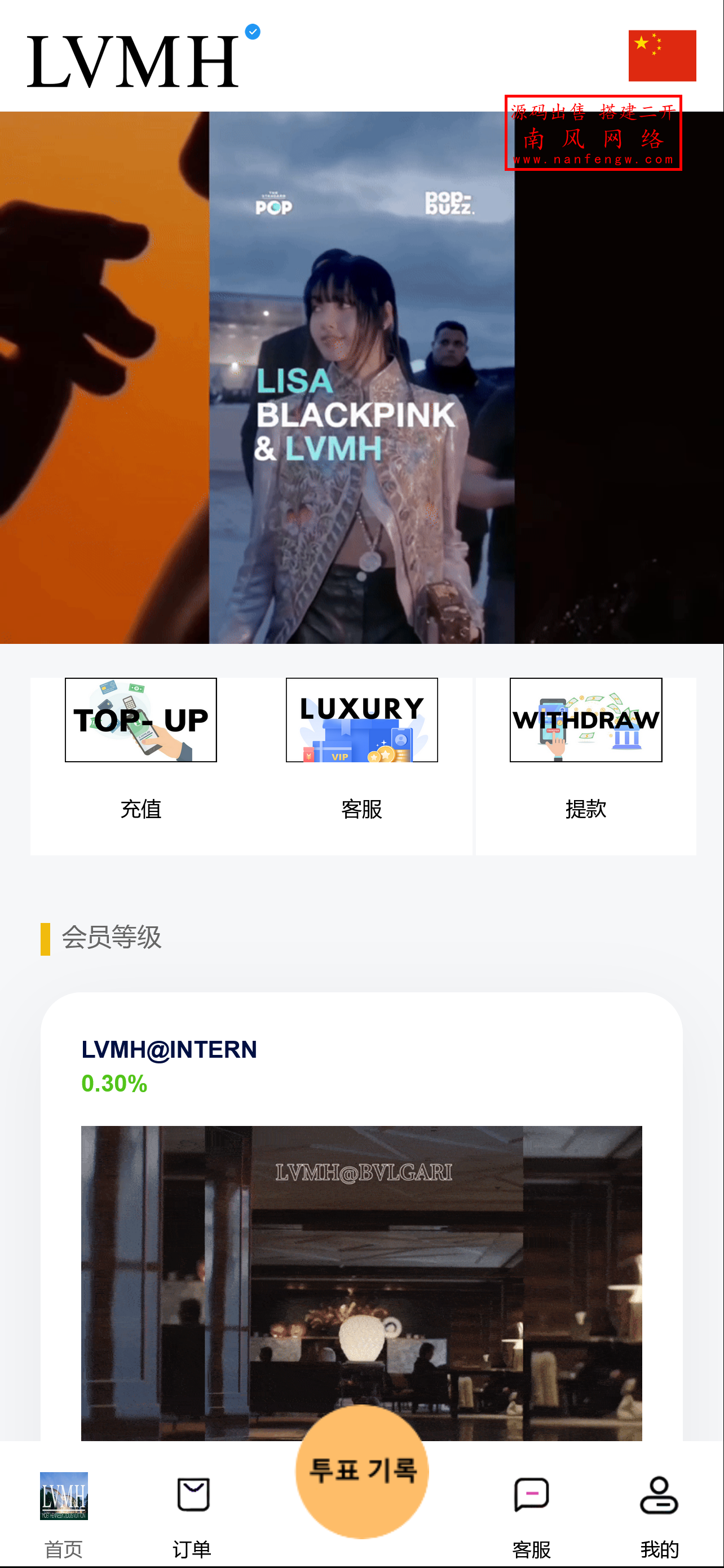724x1568 pixels.
Task: Open the LUXURY customer service icon
Action: (361, 720)
